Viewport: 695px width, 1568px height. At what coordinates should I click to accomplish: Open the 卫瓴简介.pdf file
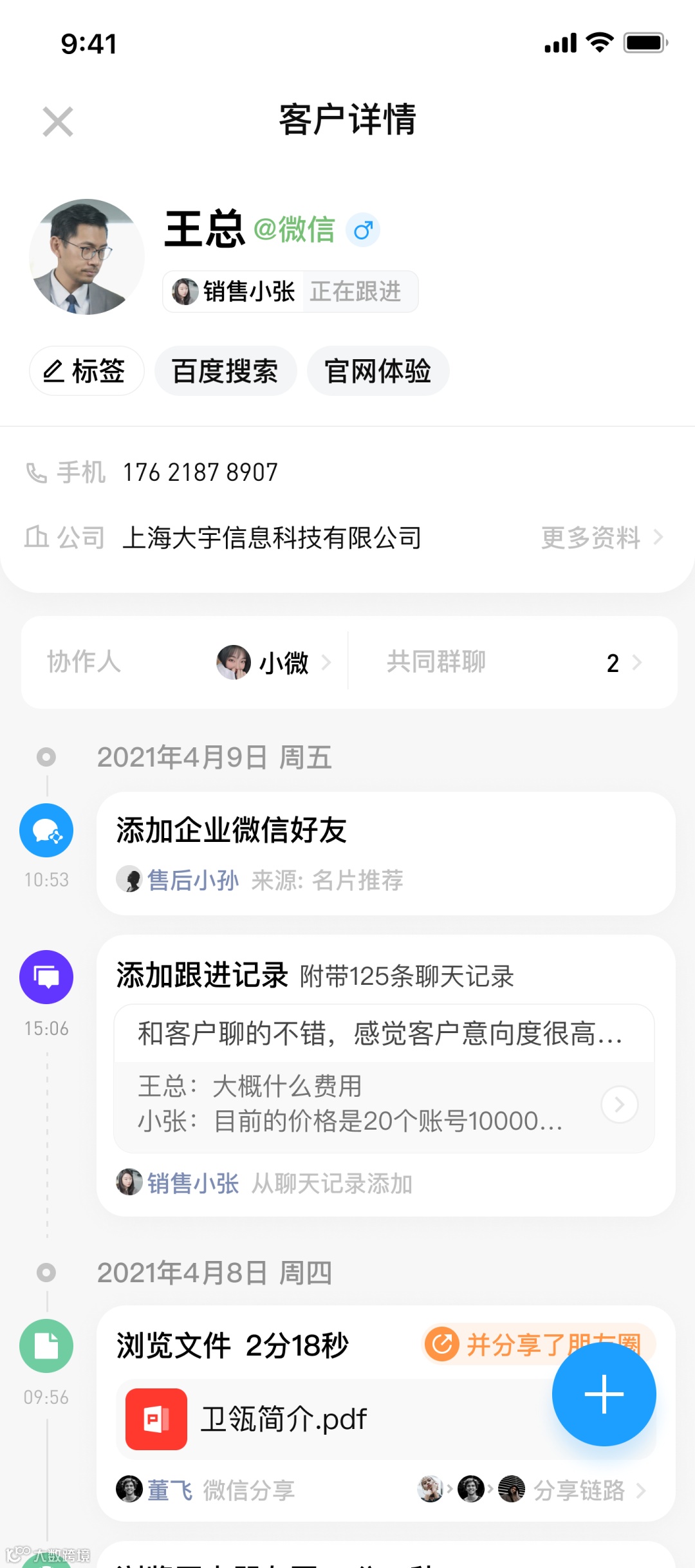283,1419
